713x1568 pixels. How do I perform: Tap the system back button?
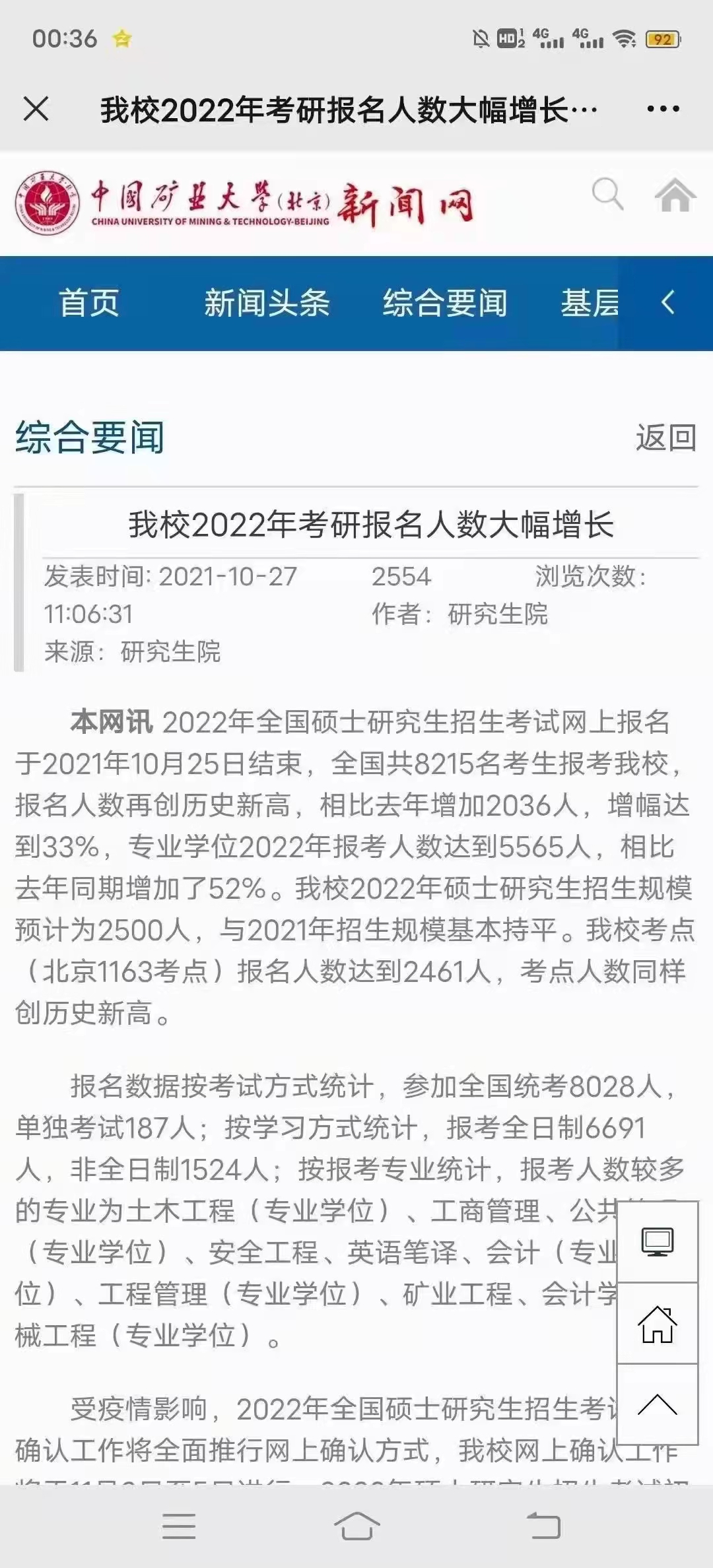coord(543,1526)
